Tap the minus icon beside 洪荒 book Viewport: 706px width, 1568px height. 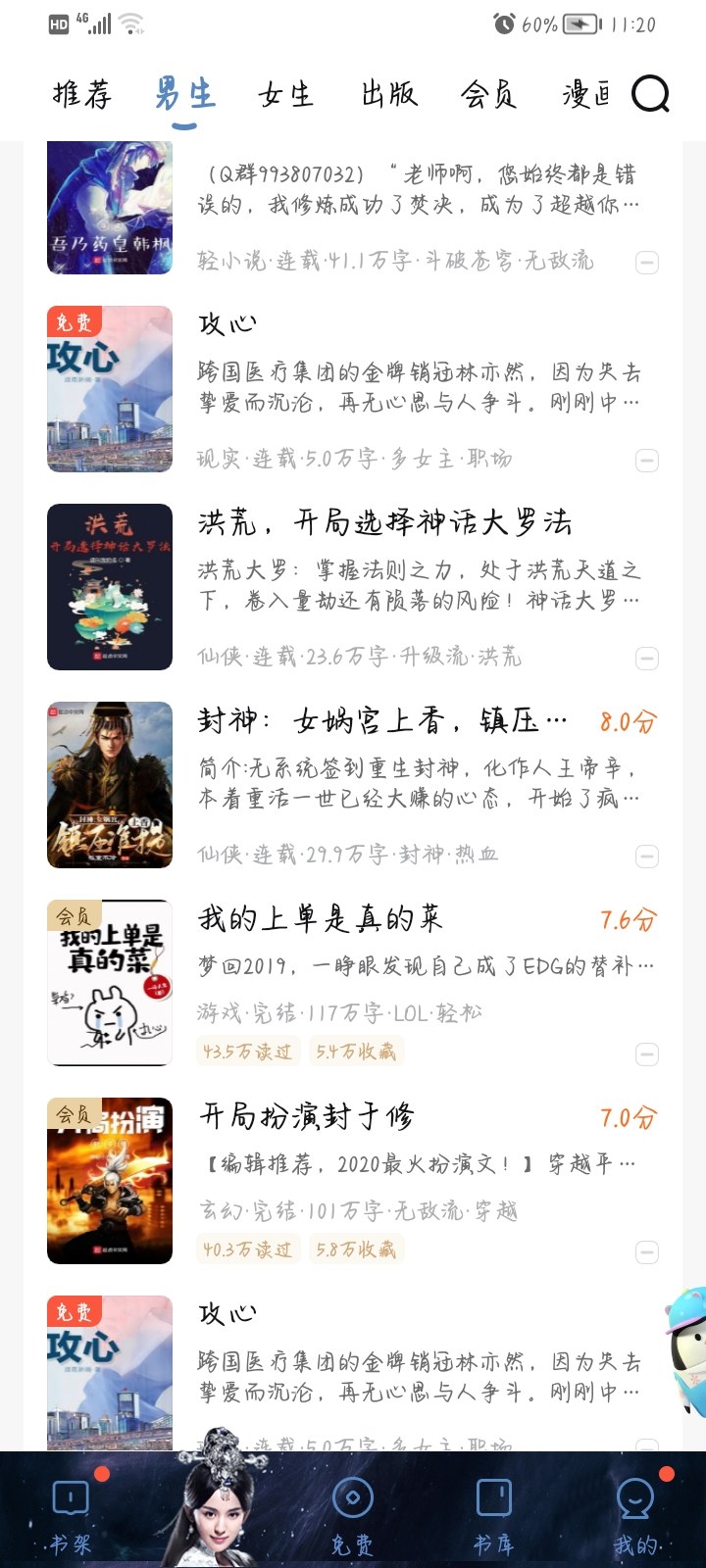[x=647, y=658]
